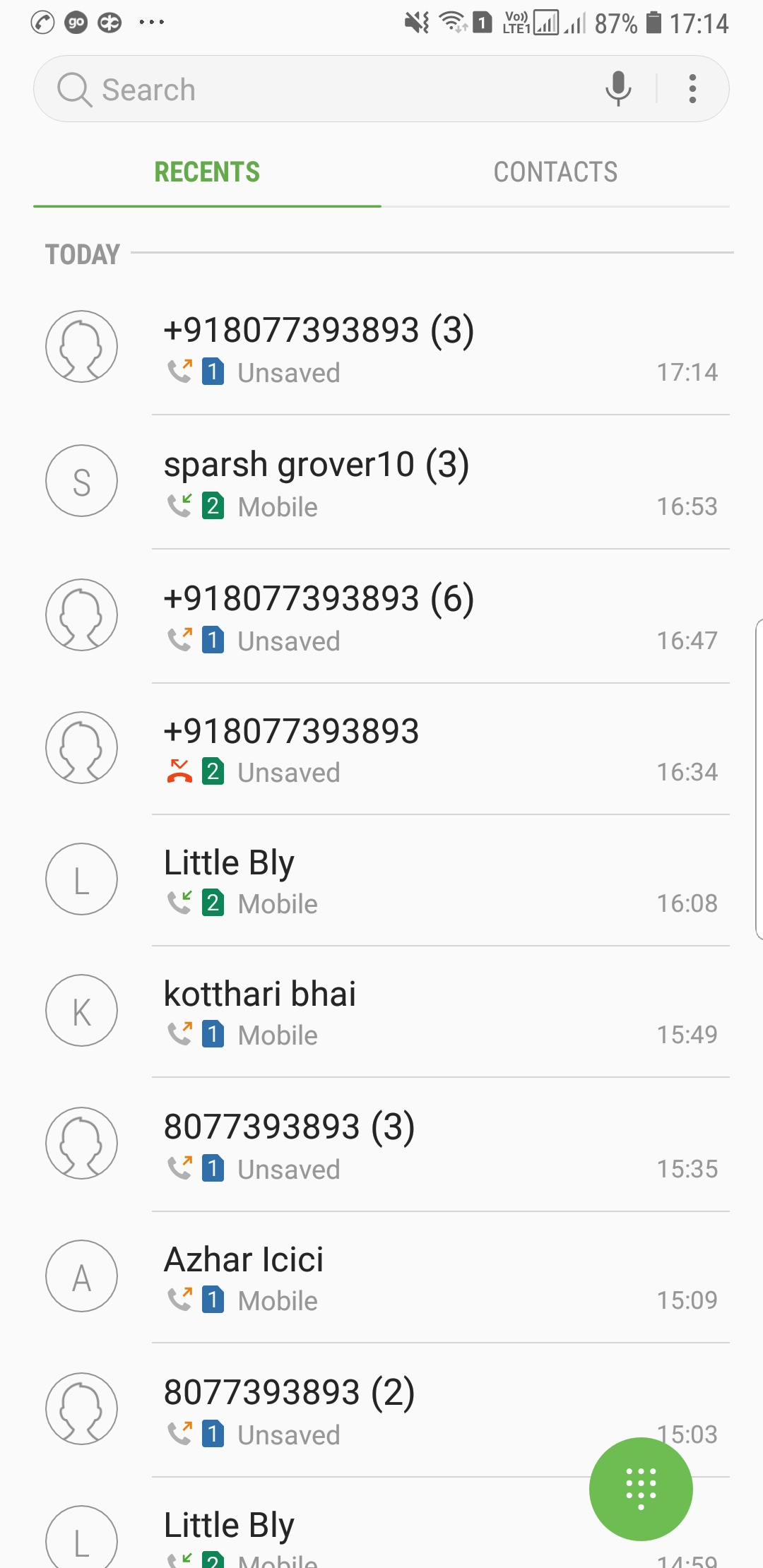Tap the Search field
Viewport: 763px width, 1568px height.
[318, 90]
